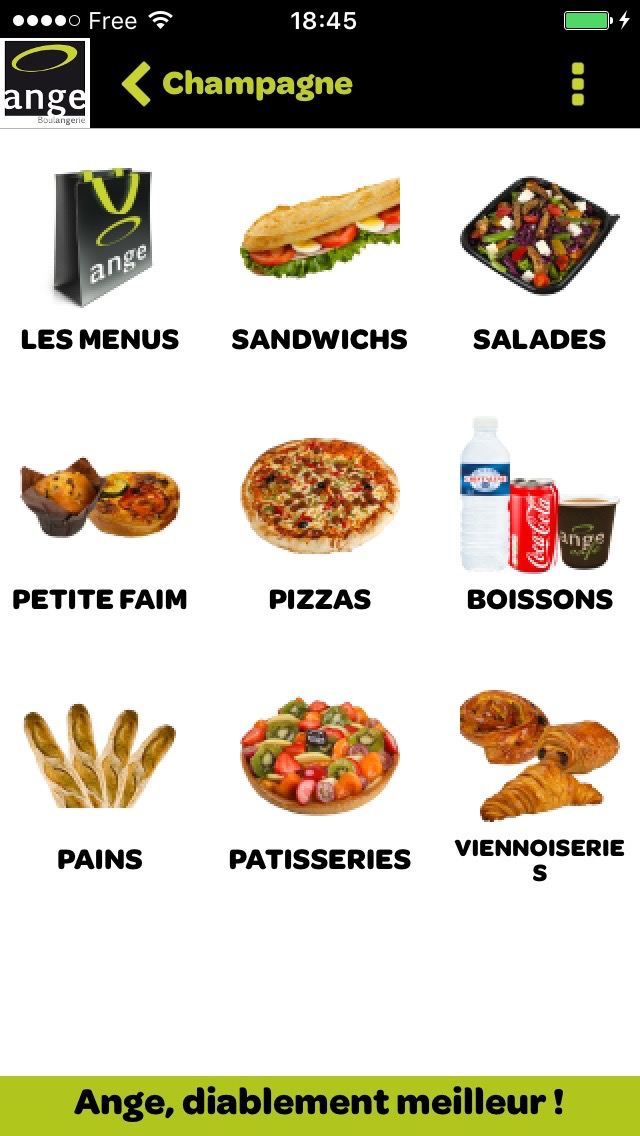The width and height of the screenshot is (640, 1136).
Task: Open the Patisseries category
Action: 320,781
